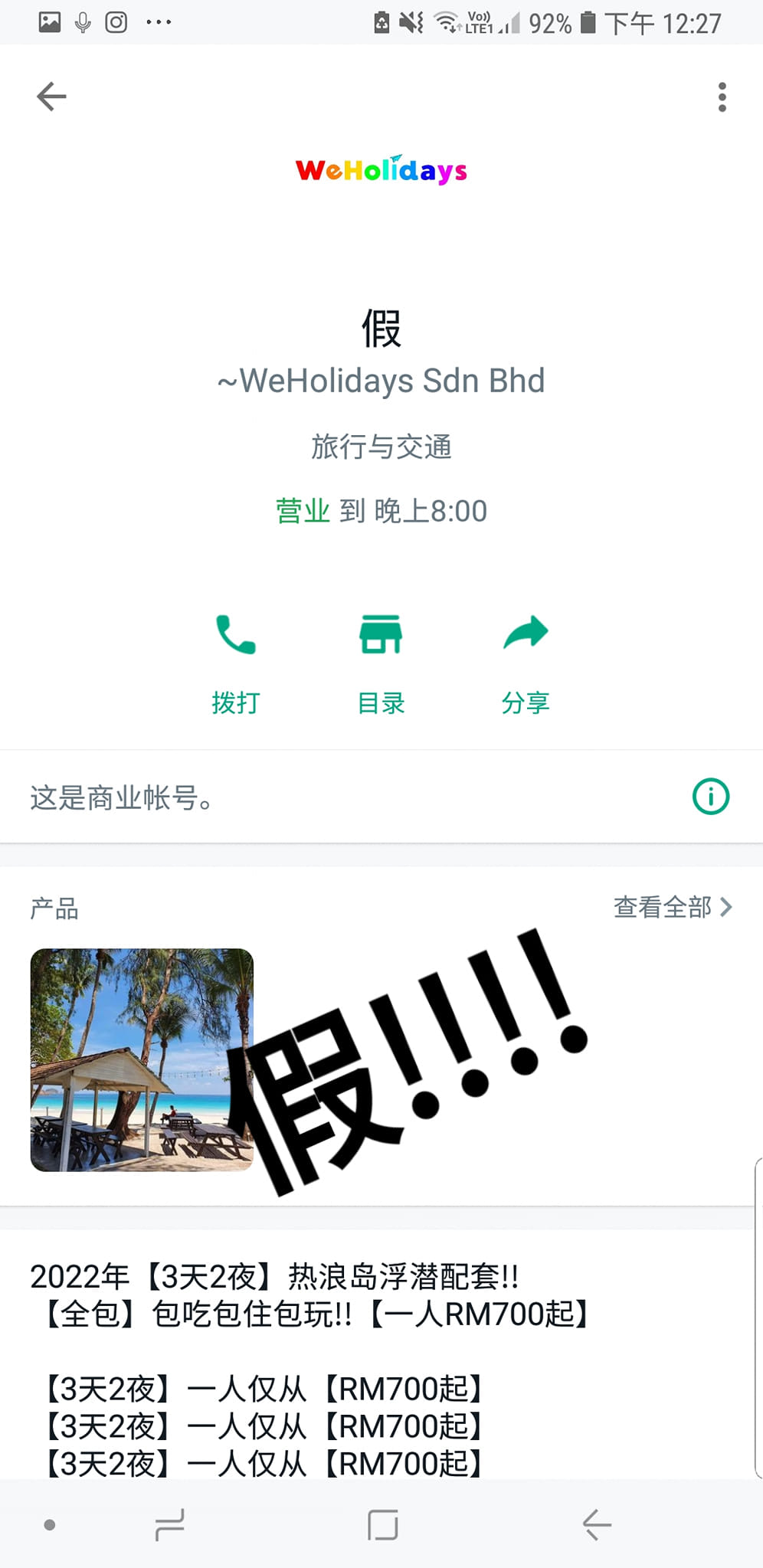Tap the info icon beside business account notice
The width and height of the screenshot is (763, 1568).
point(709,797)
